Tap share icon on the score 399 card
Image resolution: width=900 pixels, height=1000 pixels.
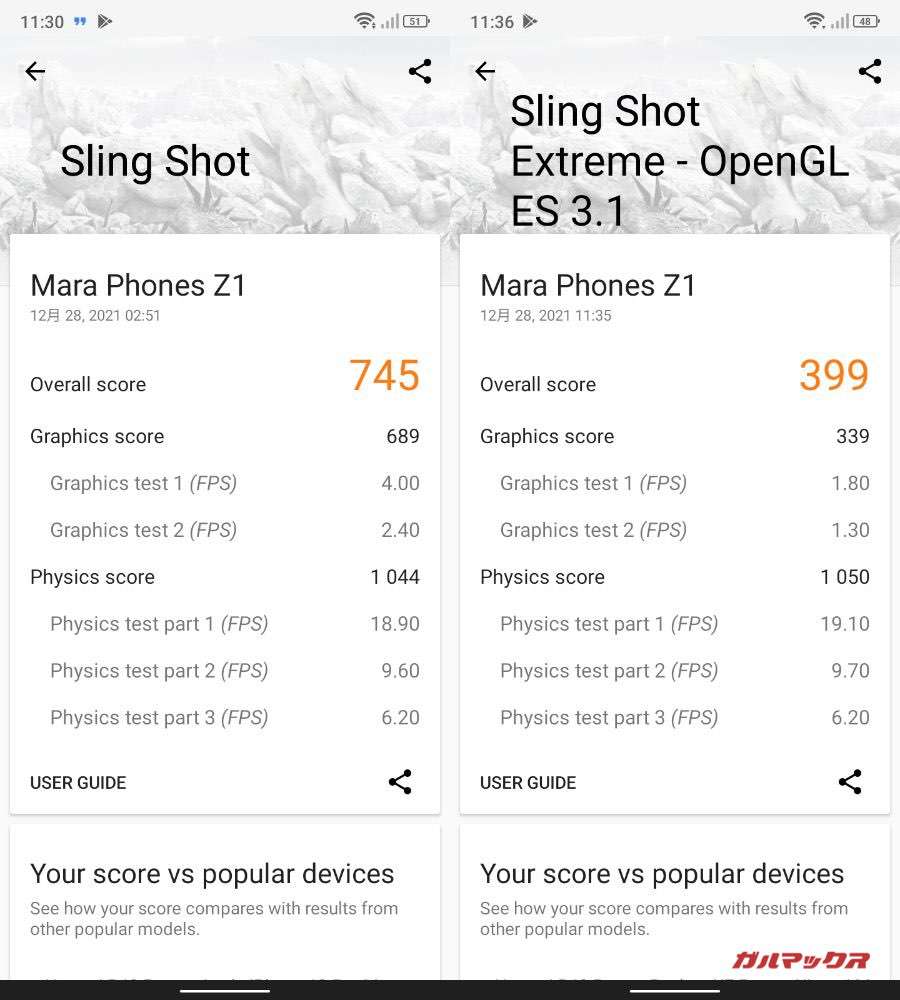(850, 782)
